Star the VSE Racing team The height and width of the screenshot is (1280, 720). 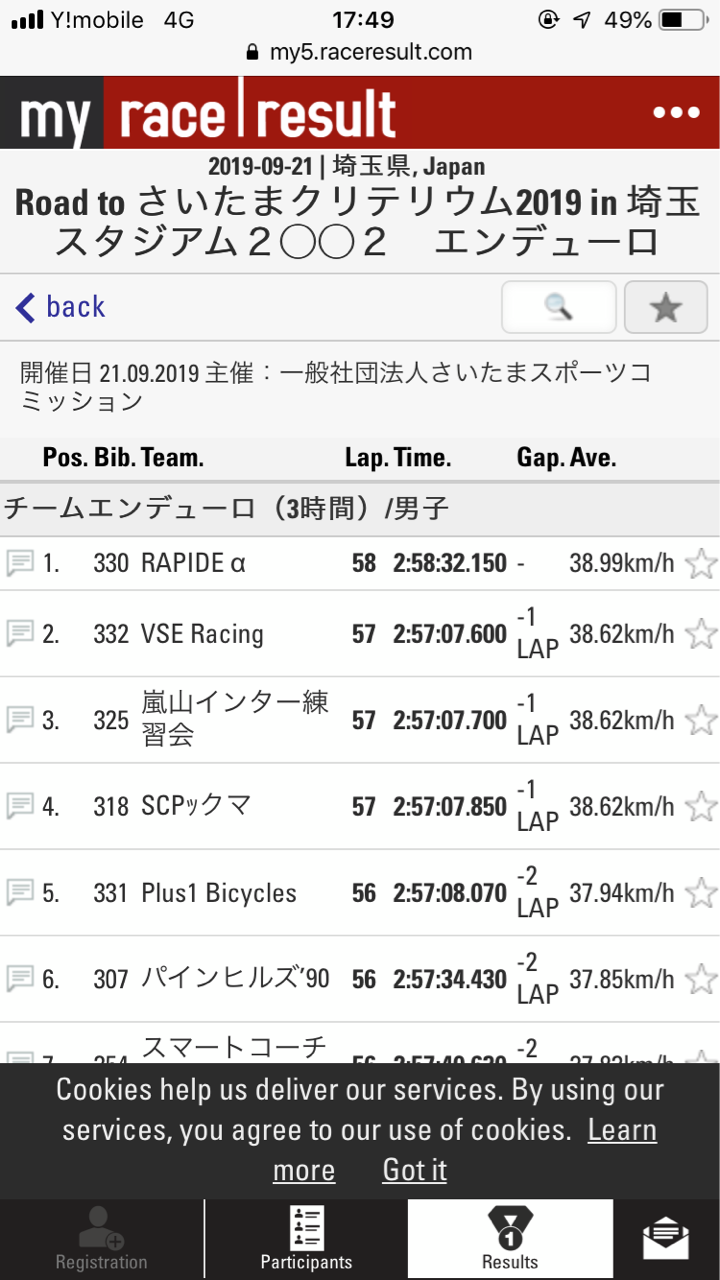click(701, 633)
